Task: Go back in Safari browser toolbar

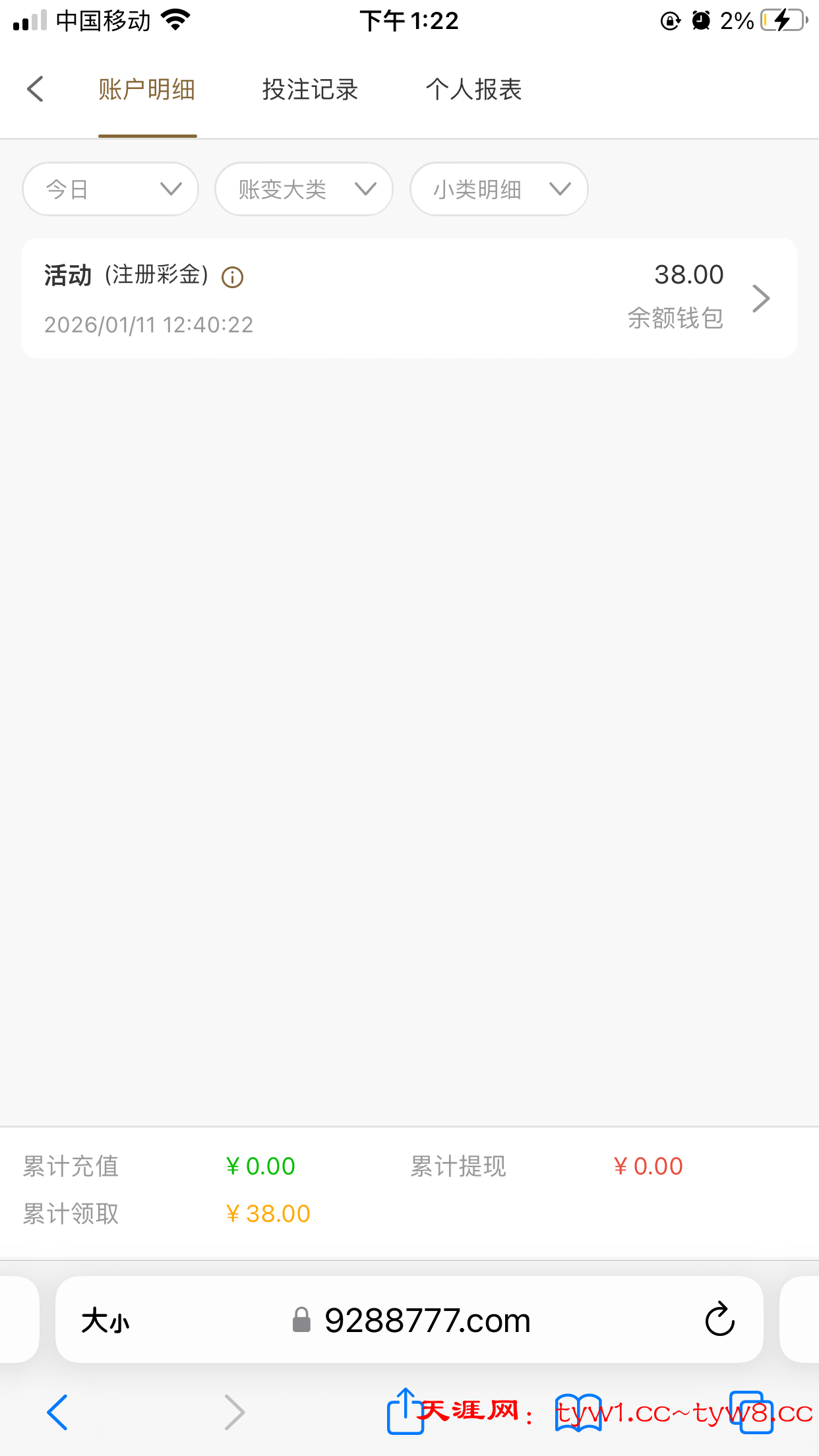Action: coord(57,1412)
